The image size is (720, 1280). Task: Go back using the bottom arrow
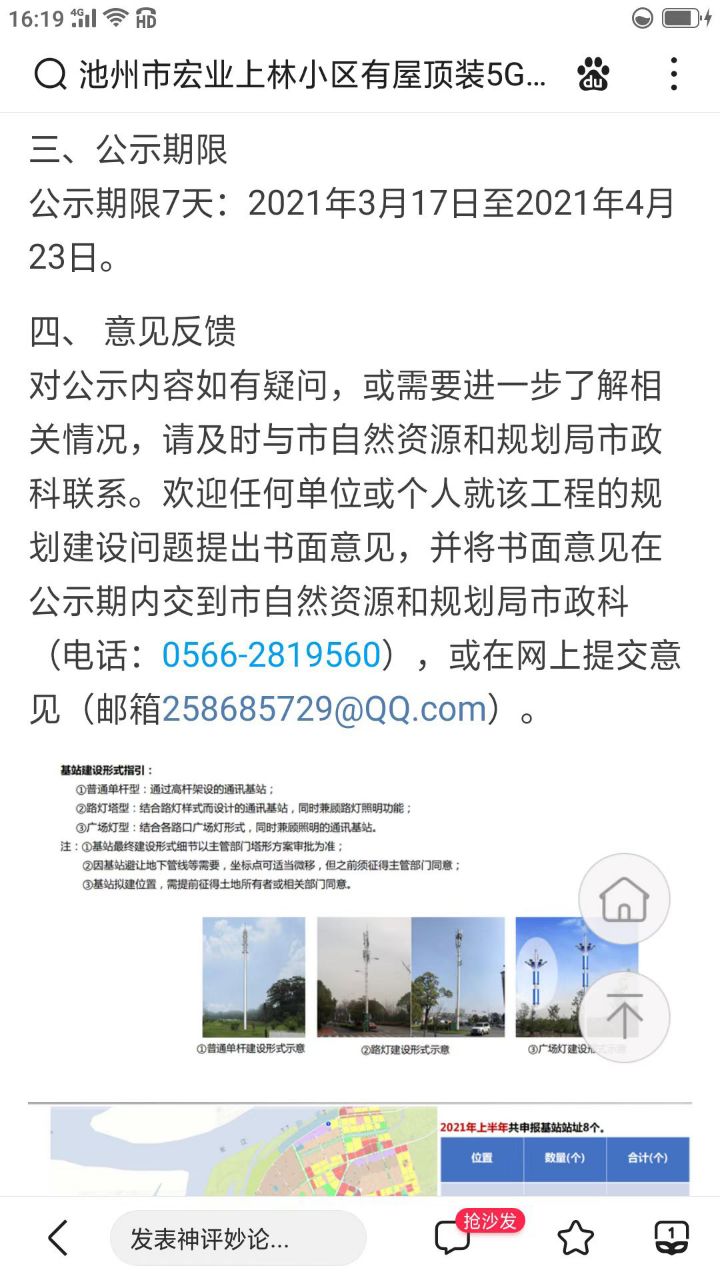[x=58, y=1239]
